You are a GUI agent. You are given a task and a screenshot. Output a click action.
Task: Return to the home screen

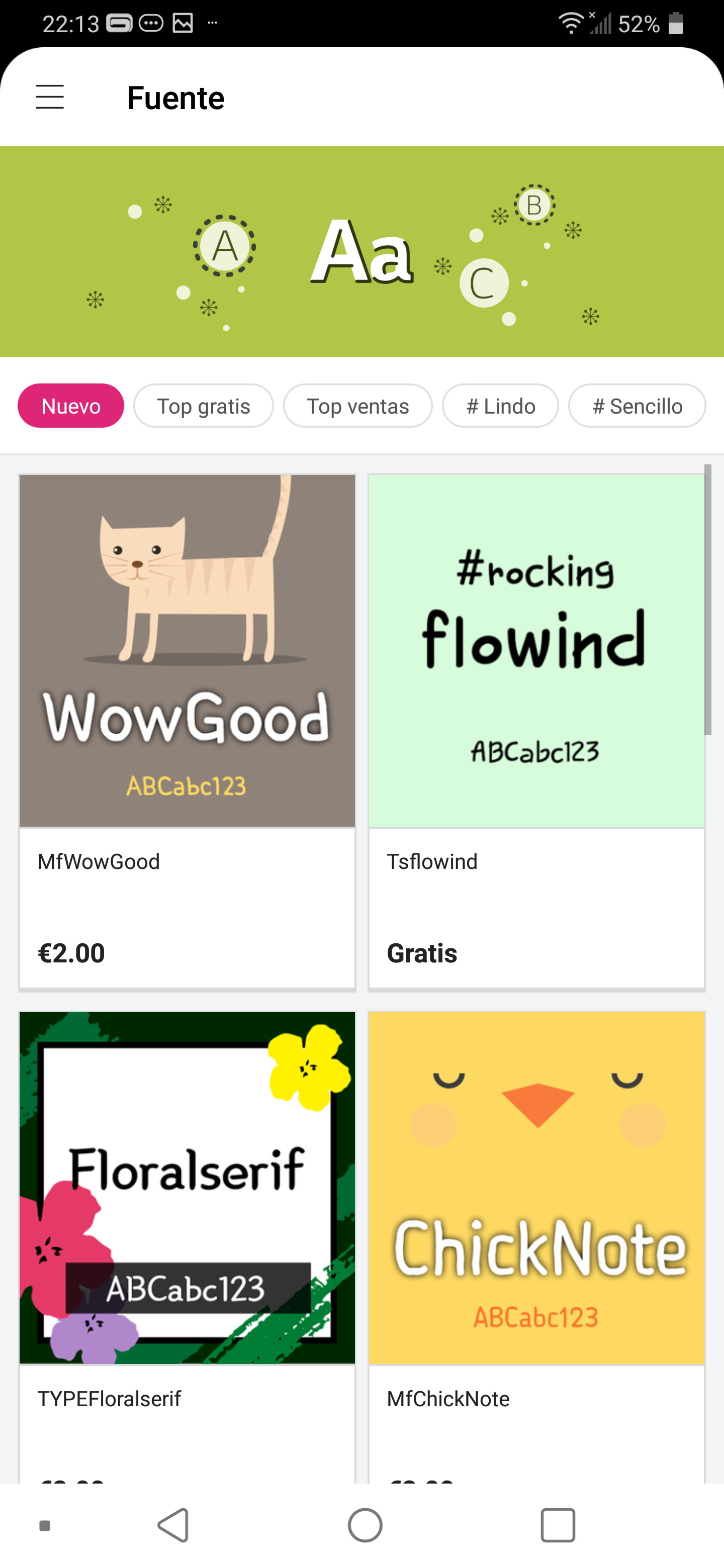coord(365,1525)
